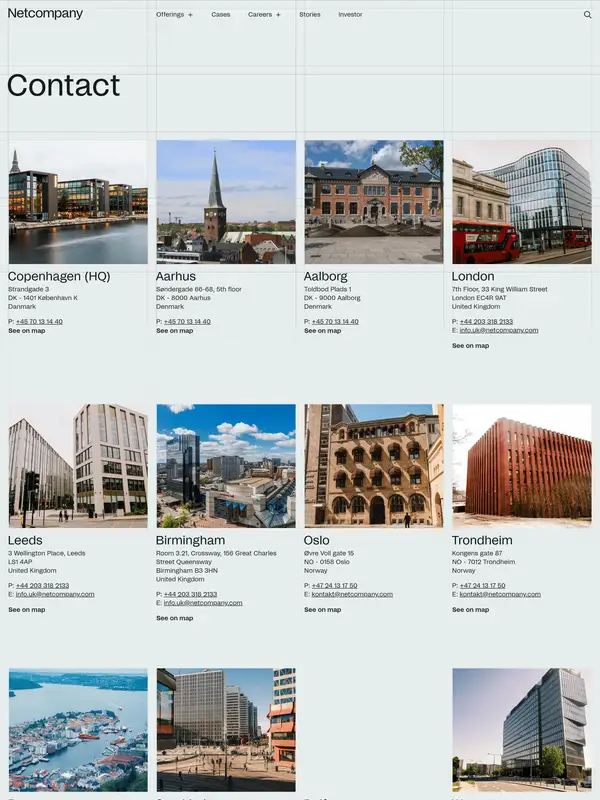Show London office on map
600x800 pixels.
(x=470, y=346)
